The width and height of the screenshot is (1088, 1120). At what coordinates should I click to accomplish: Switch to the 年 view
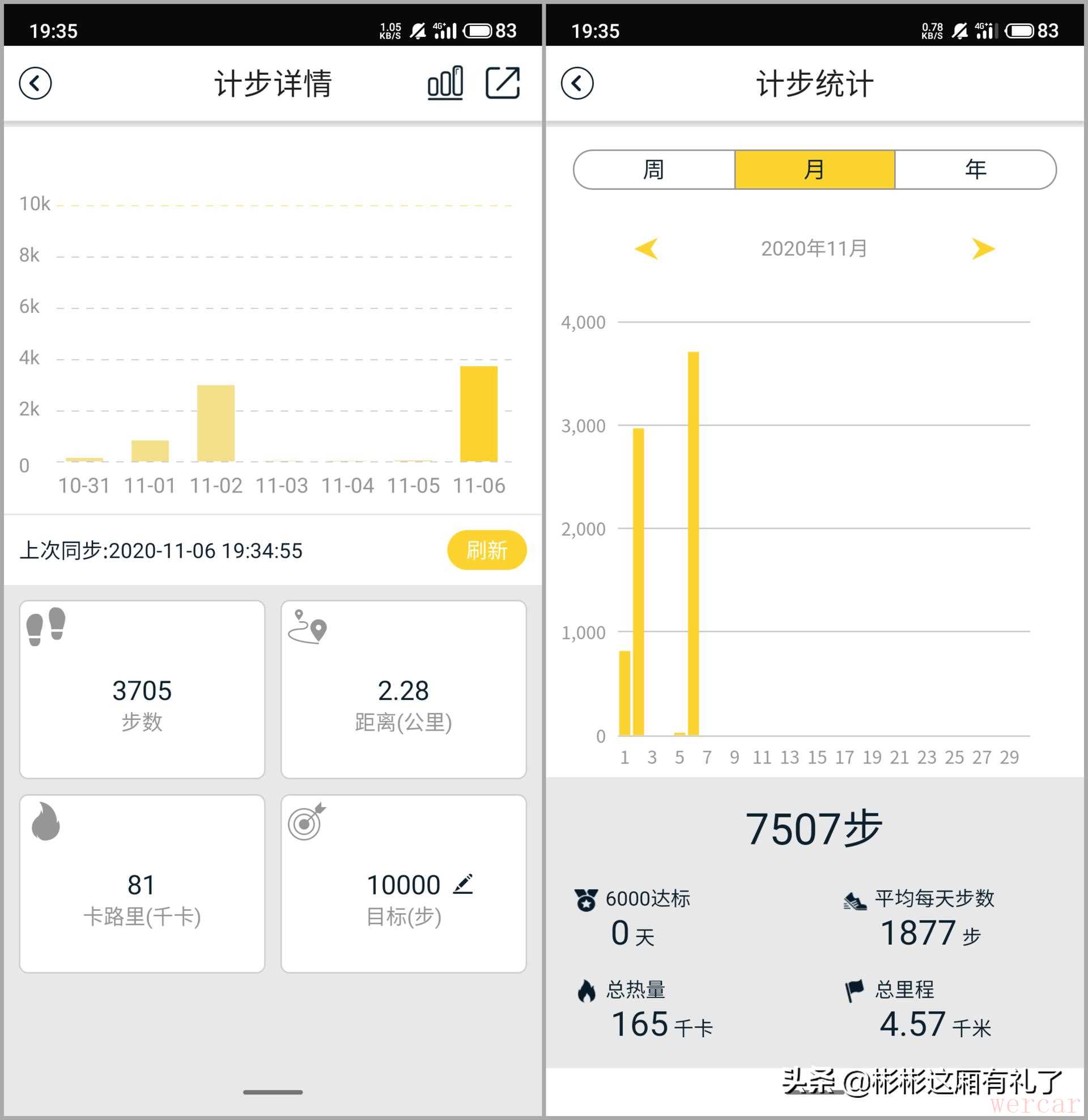pos(975,169)
